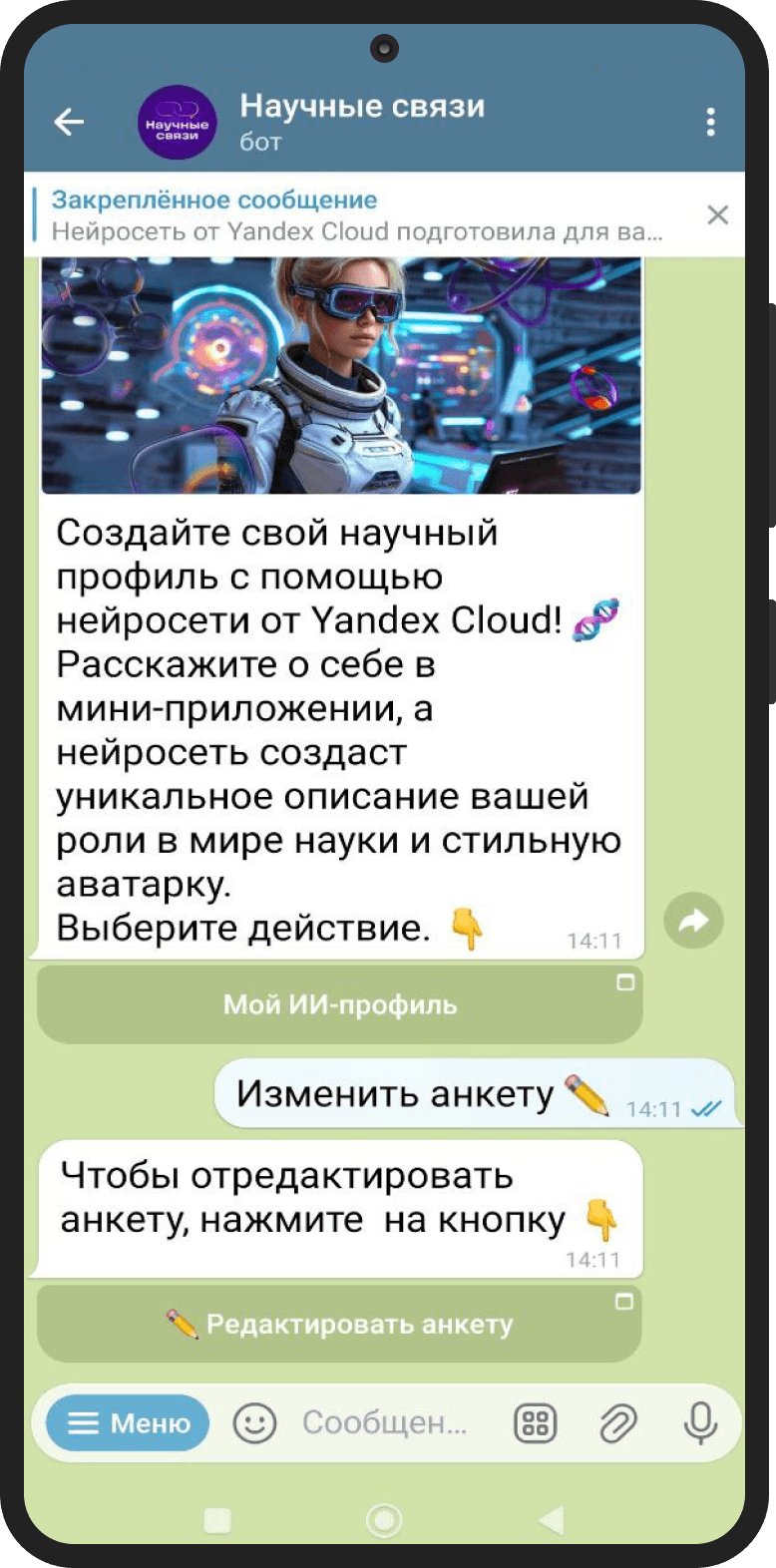Viewport: 776px width, 1568px height.
Task: Record a voice message with microphone
Action: tap(700, 1423)
